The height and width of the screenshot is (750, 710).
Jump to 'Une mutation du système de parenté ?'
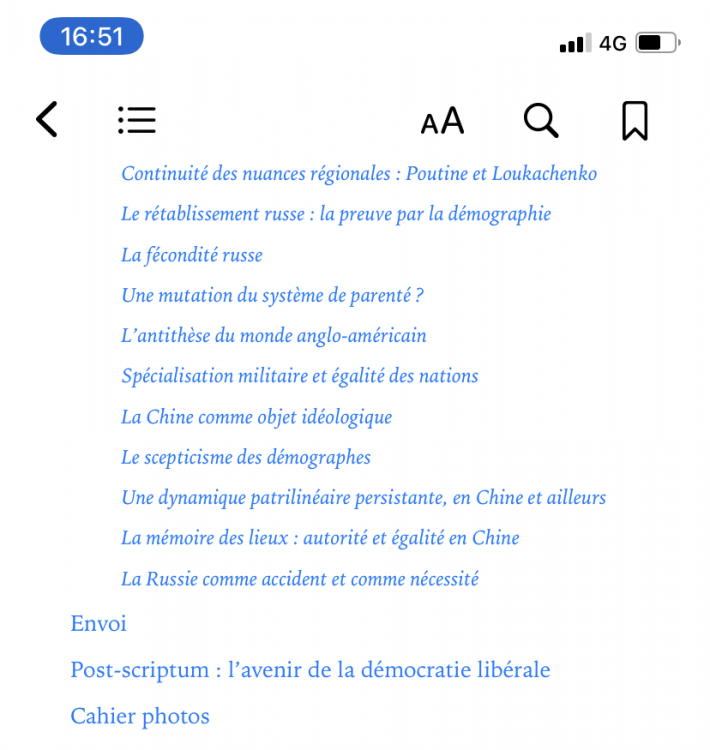click(273, 295)
